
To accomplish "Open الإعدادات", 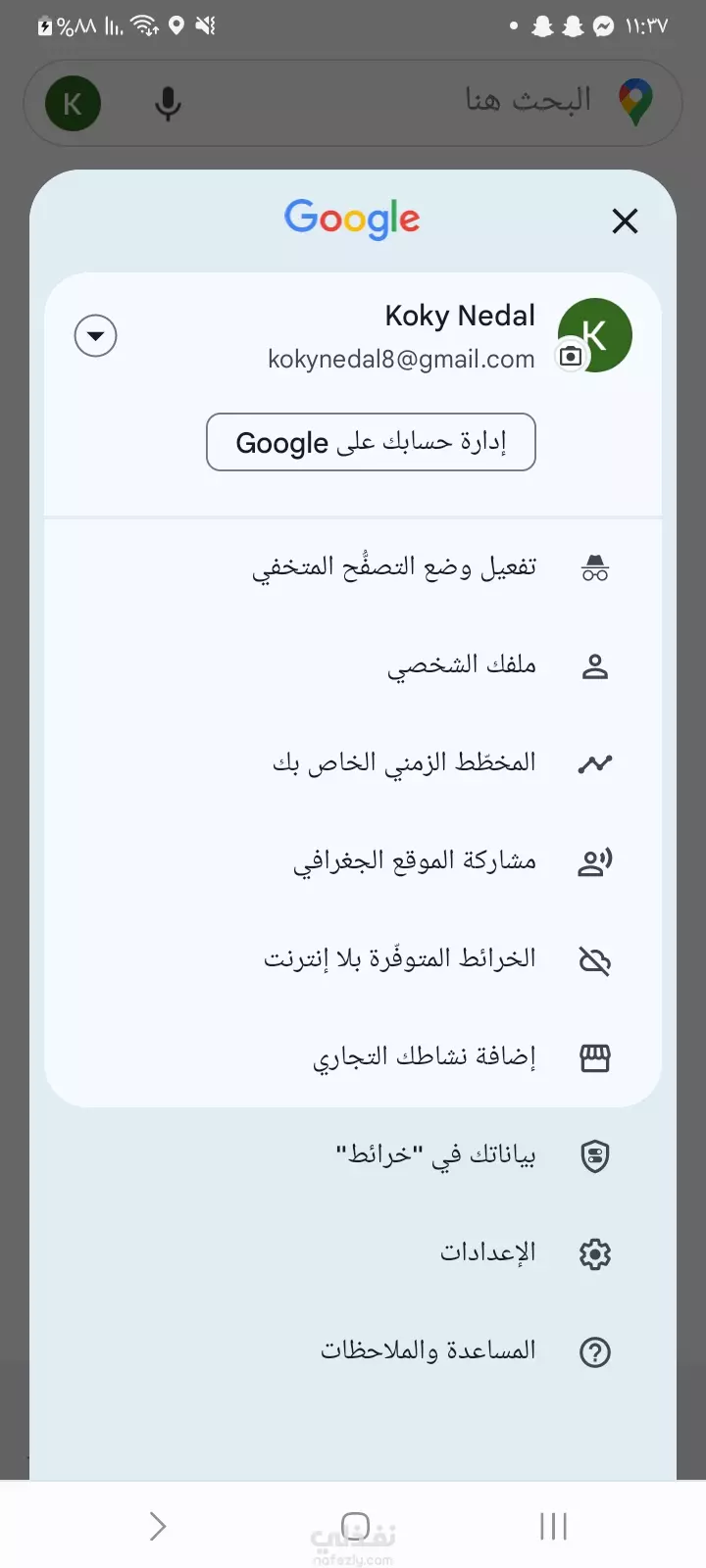I will [x=353, y=1253].
